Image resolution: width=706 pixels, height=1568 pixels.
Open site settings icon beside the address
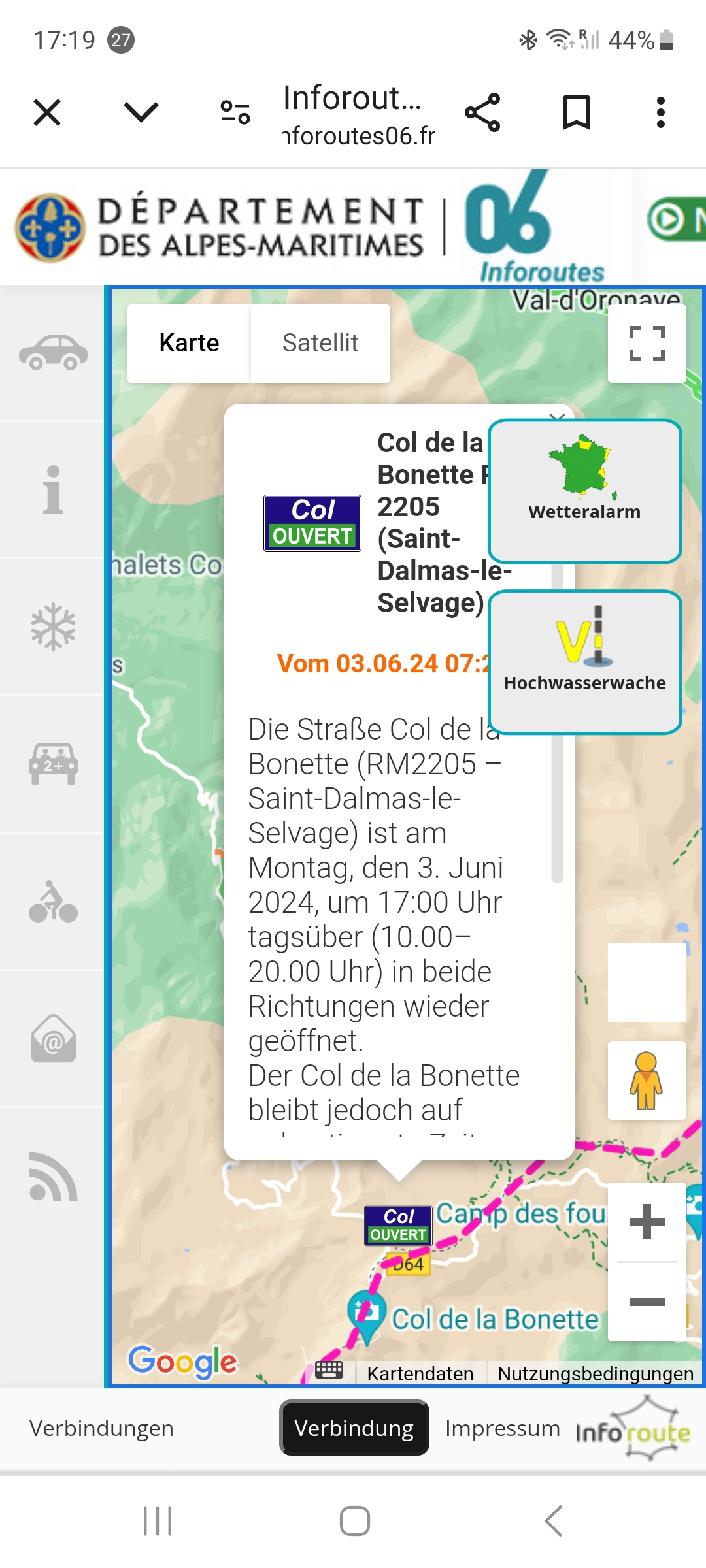tap(235, 112)
